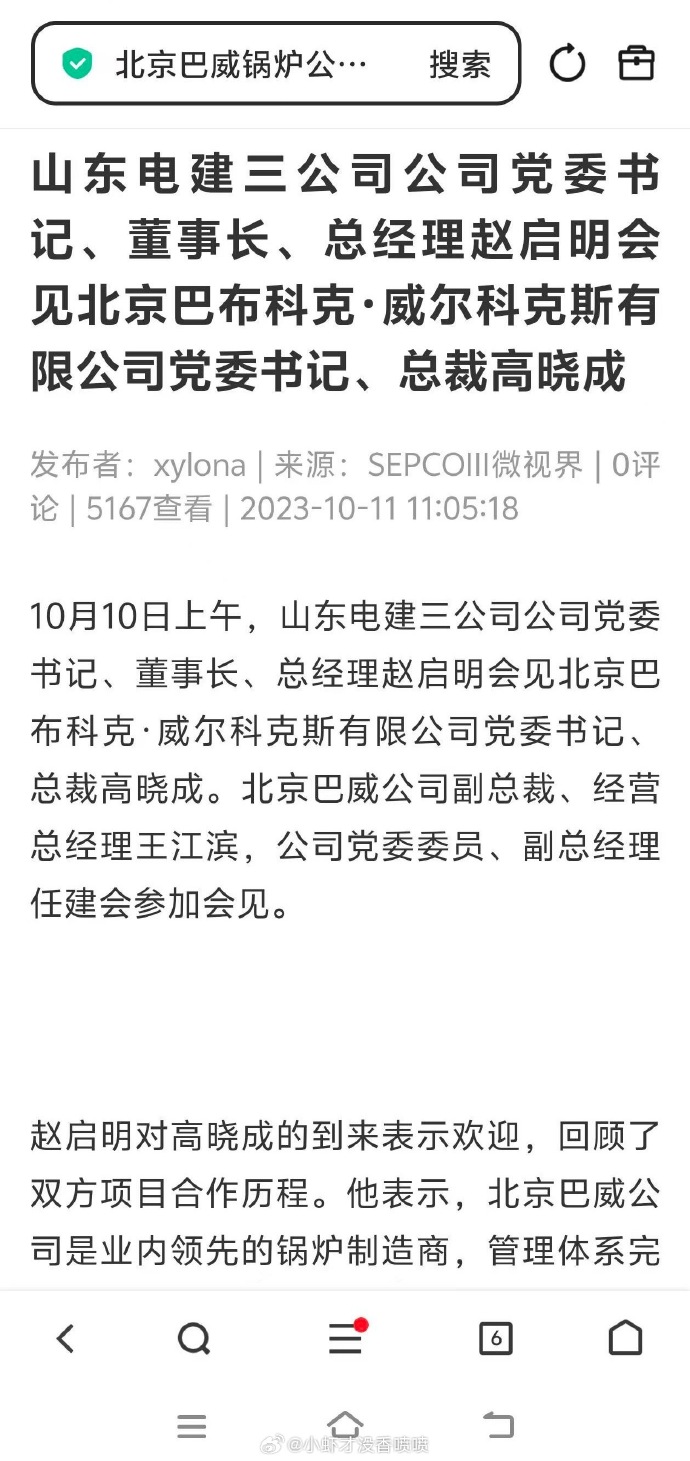Image resolution: width=690 pixels, height=1461 pixels.
Task: Go back to the previous page
Action: click(x=66, y=1338)
